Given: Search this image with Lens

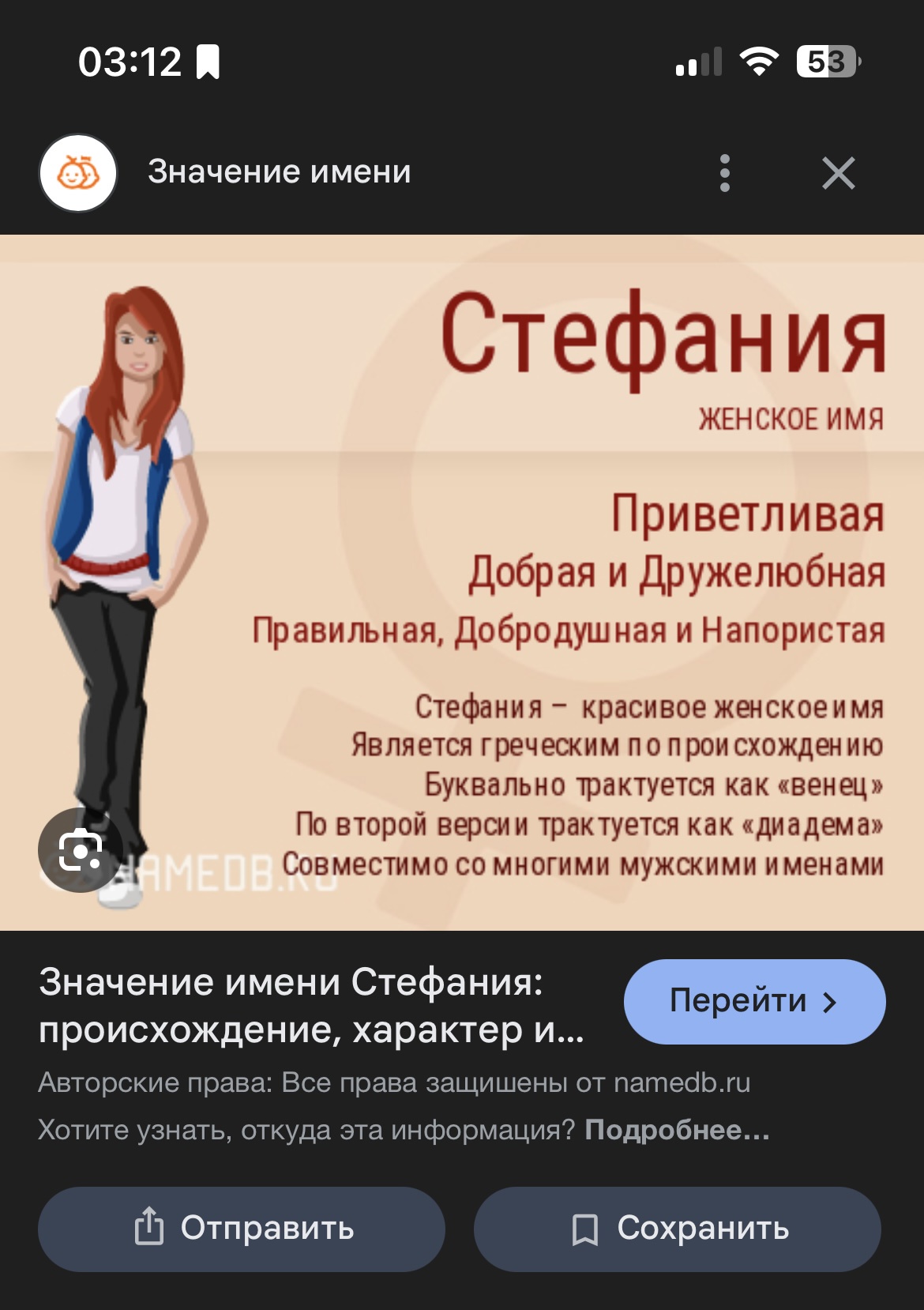Looking at the screenshot, I should tap(81, 850).
